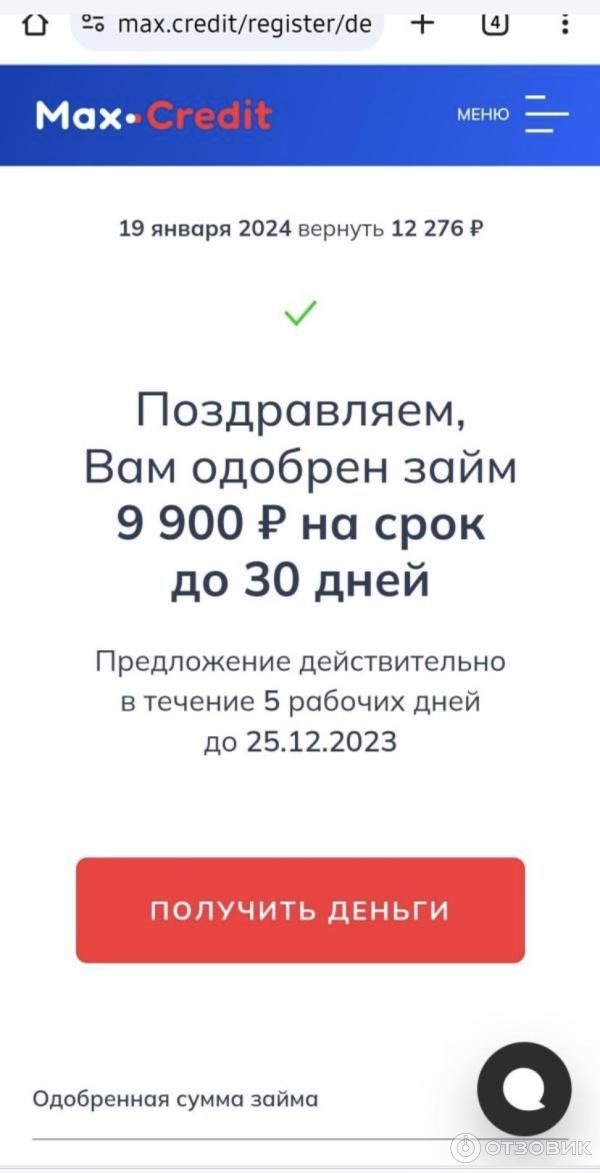Image resolution: width=600 pixels, height=1173 pixels.
Task: Tap the ПОЛУЧИТЬ ДЕНЬГИ button
Action: (300, 910)
